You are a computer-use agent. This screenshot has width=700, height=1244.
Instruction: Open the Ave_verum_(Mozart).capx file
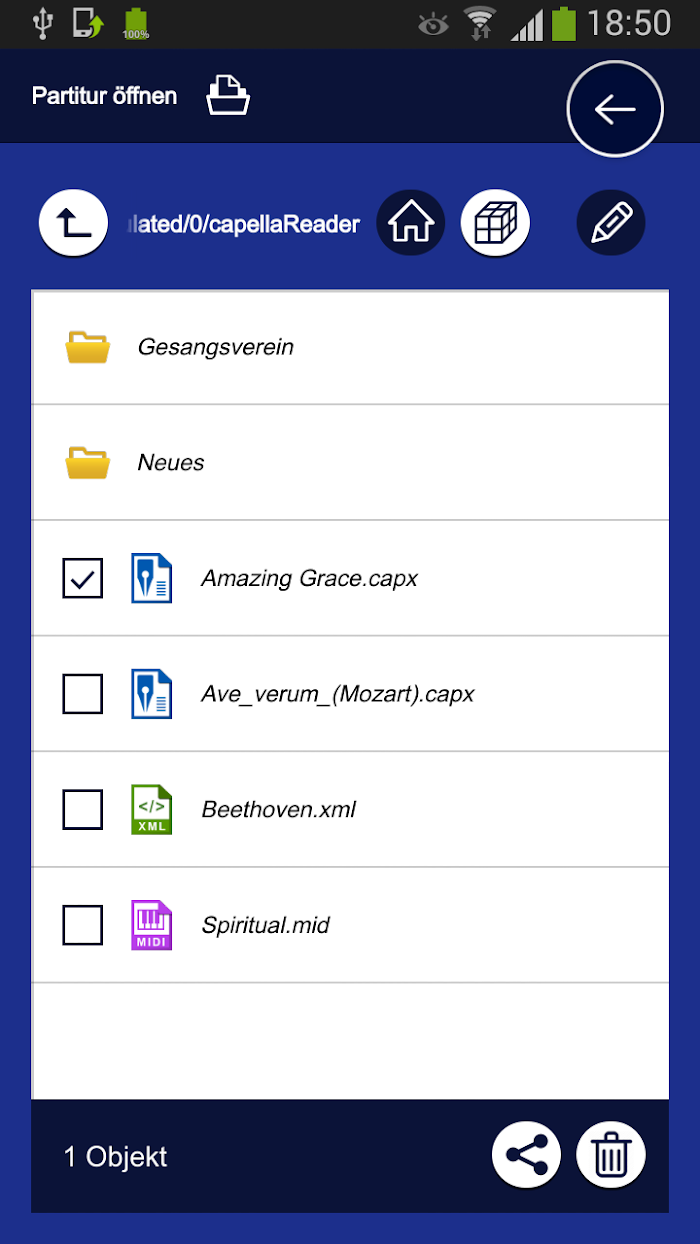(x=337, y=693)
